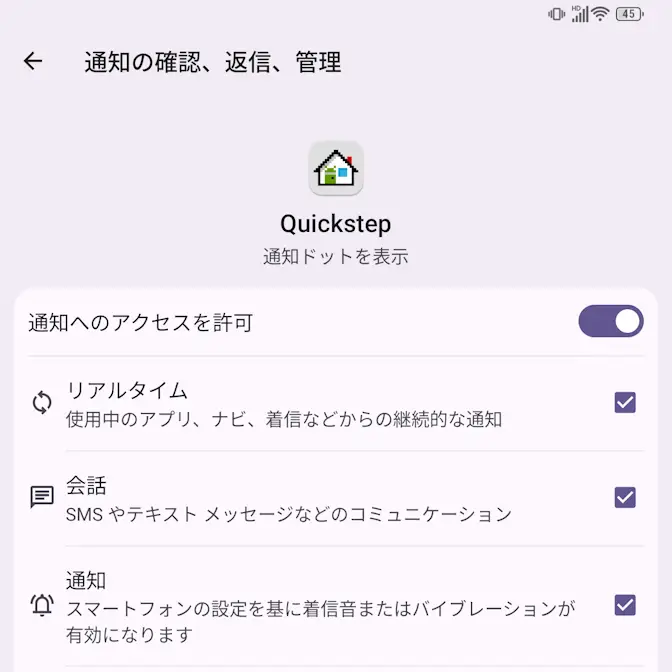Uncheck the リアルタイム checkbox
Image resolution: width=672 pixels, height=672 pixels.
(625, 403)
